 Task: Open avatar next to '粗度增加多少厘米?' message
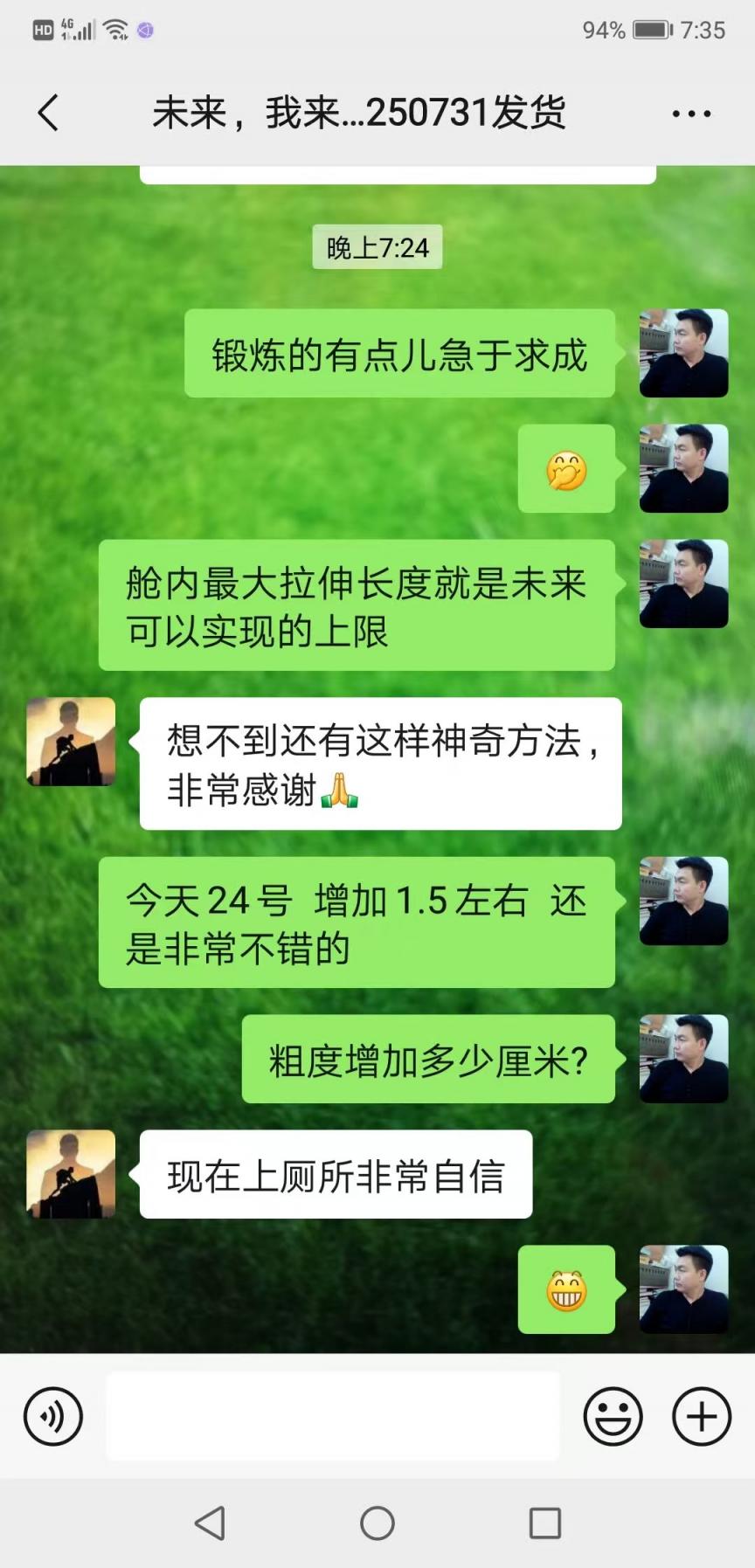click(683, 1058)
